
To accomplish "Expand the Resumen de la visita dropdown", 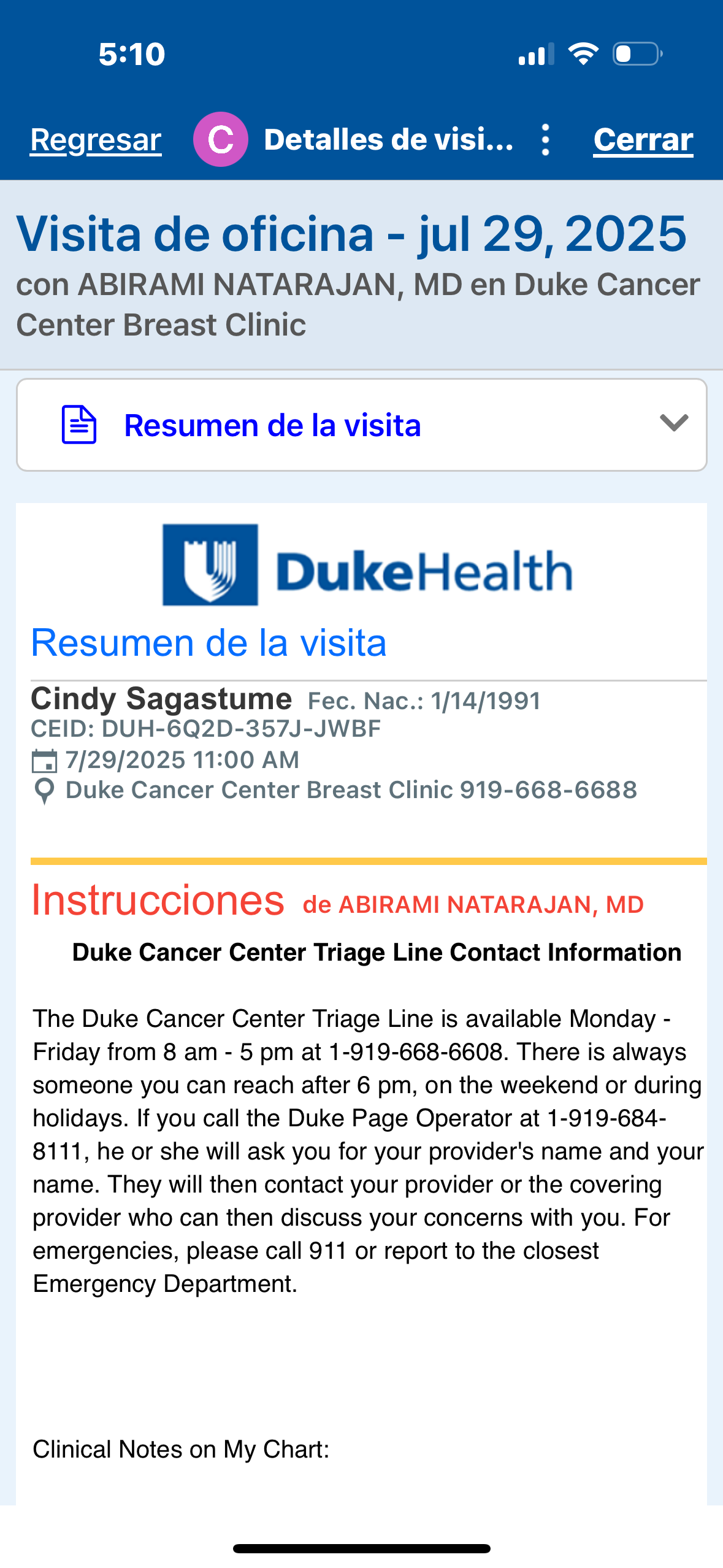I will [x=673, y=424].
